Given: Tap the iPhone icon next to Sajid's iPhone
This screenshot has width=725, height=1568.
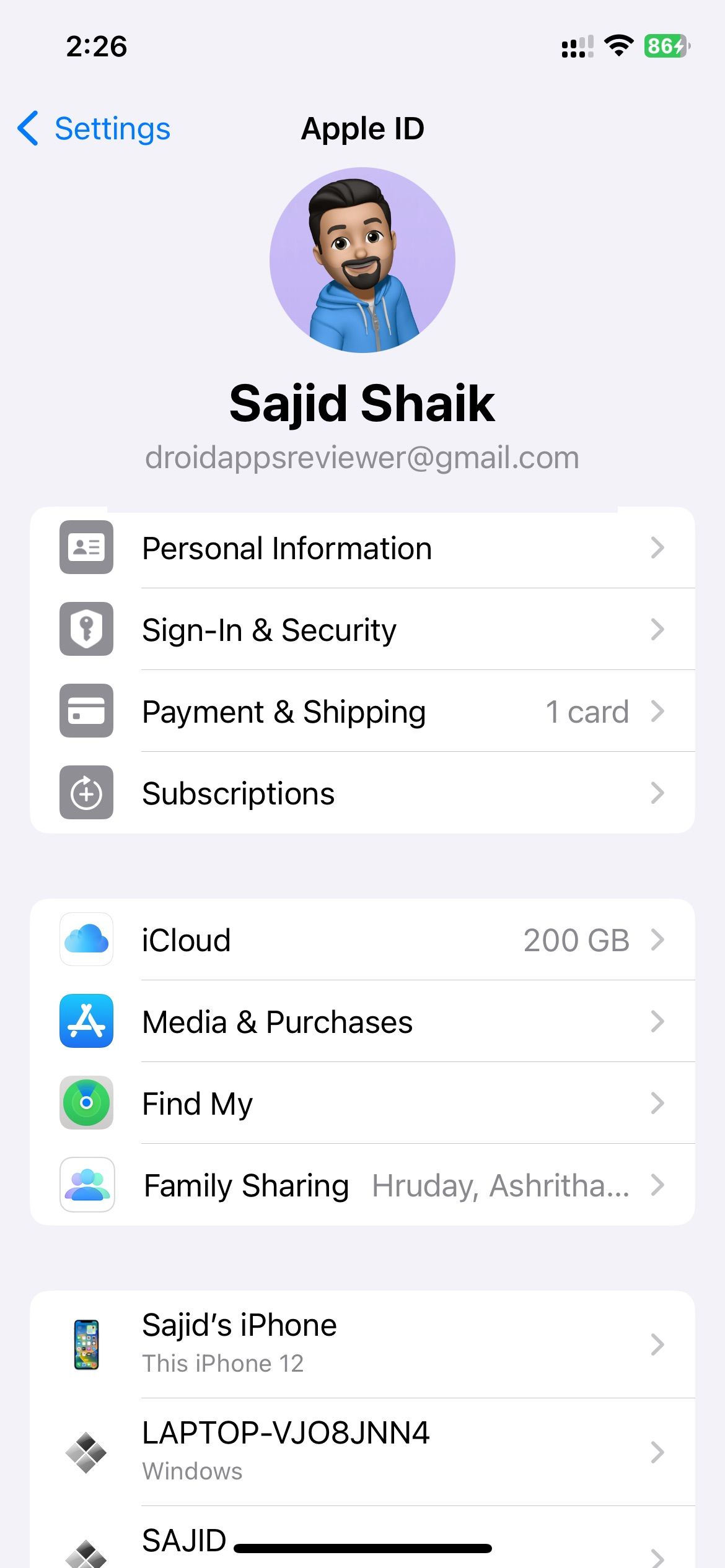Looking at the screenshot, I should pos(86,1343).
